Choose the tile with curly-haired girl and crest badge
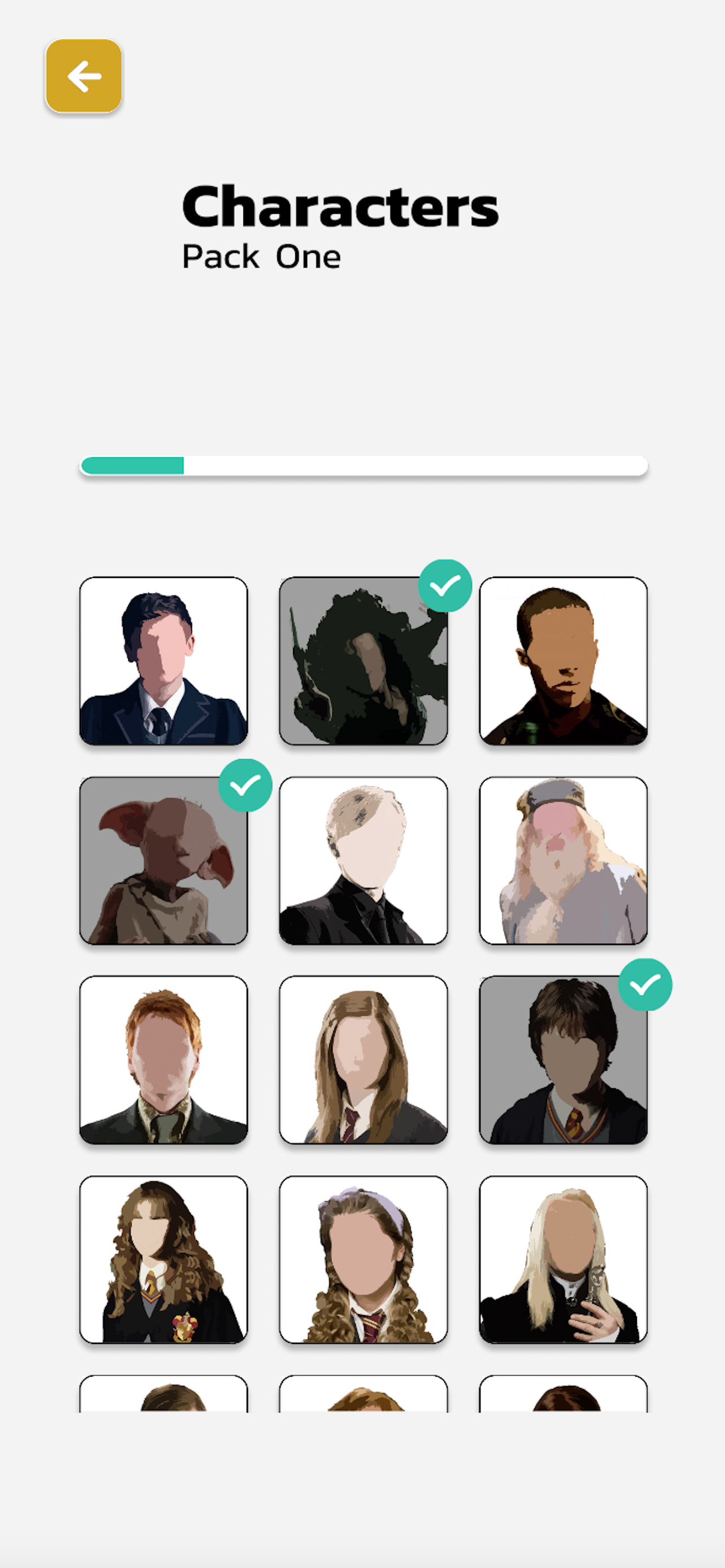Image resolution: width=725 pixels, height=1568 pixels. [x=164, y=1259]
